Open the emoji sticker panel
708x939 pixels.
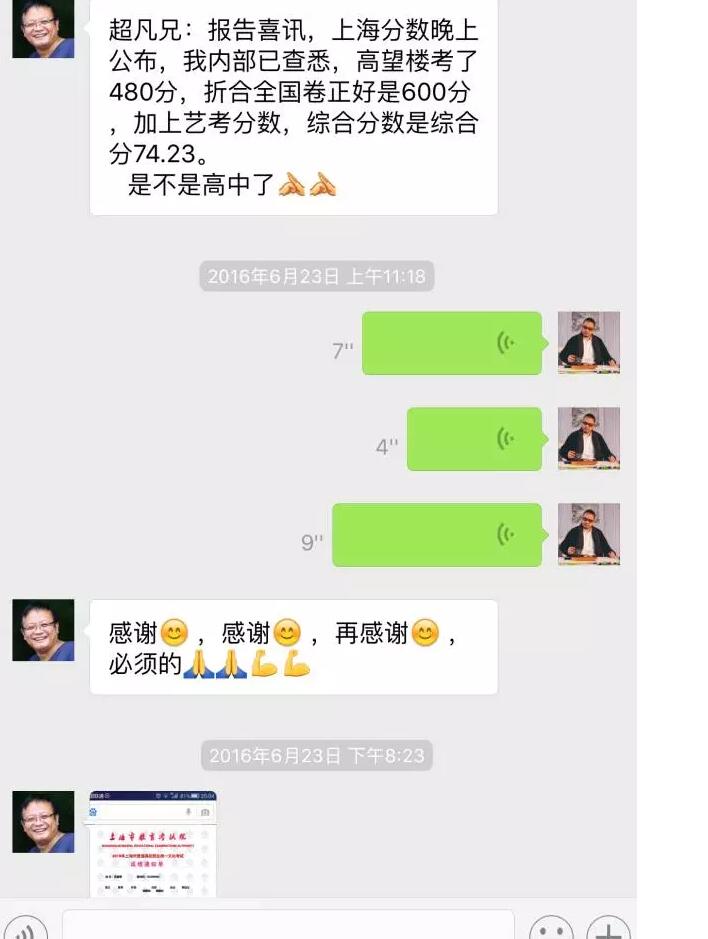coord(551,930)
